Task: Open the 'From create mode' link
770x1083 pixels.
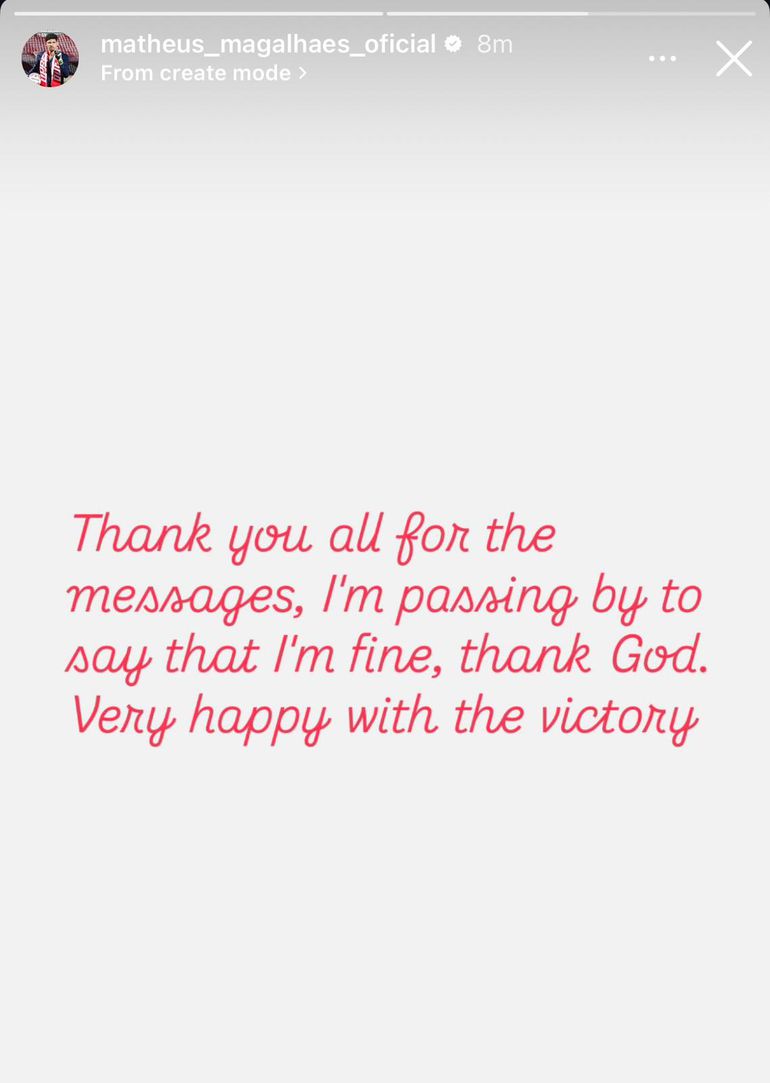Action: click(x=204, y=73)
